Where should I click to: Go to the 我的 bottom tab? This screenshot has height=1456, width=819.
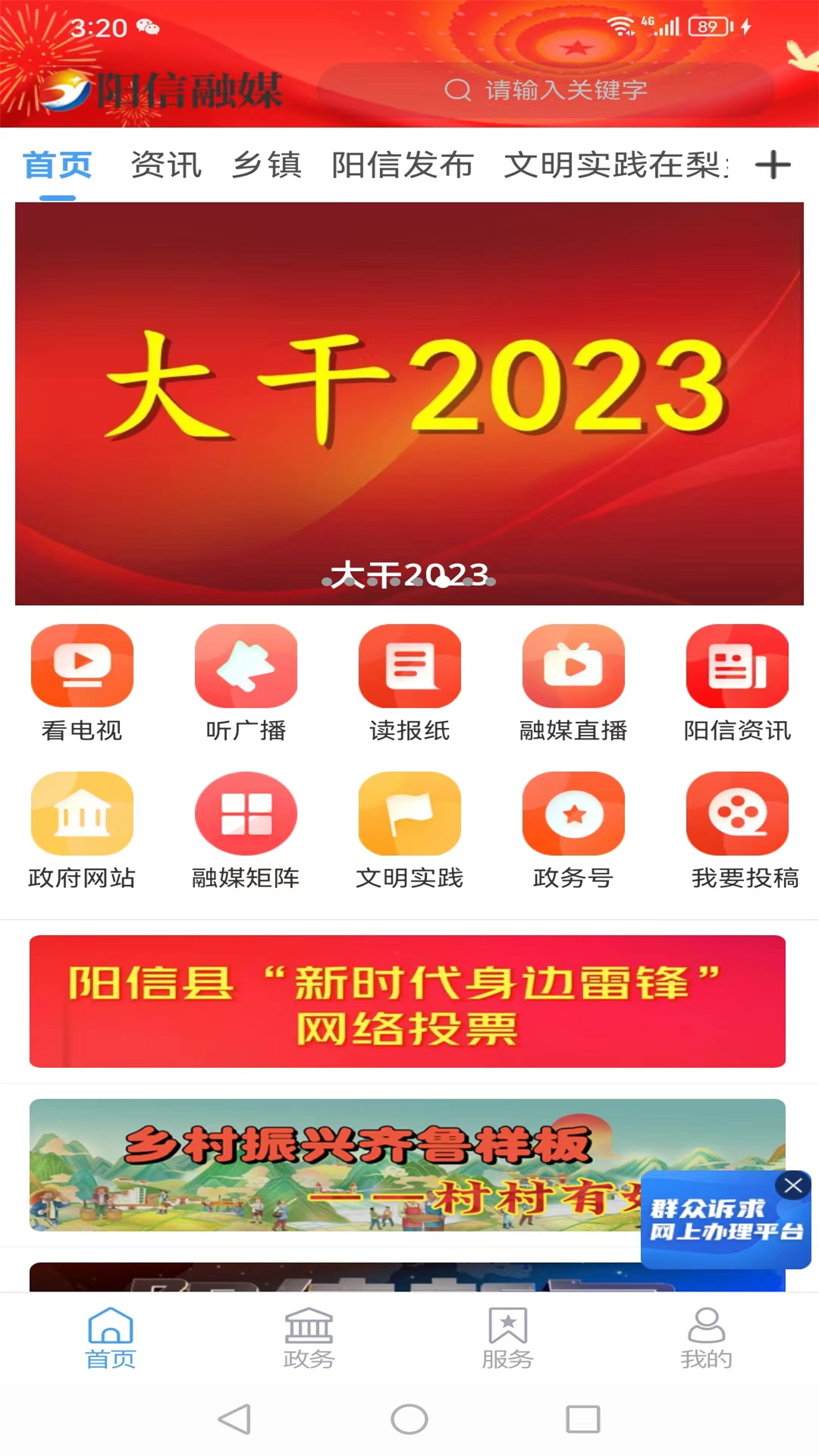point(706,1338)
